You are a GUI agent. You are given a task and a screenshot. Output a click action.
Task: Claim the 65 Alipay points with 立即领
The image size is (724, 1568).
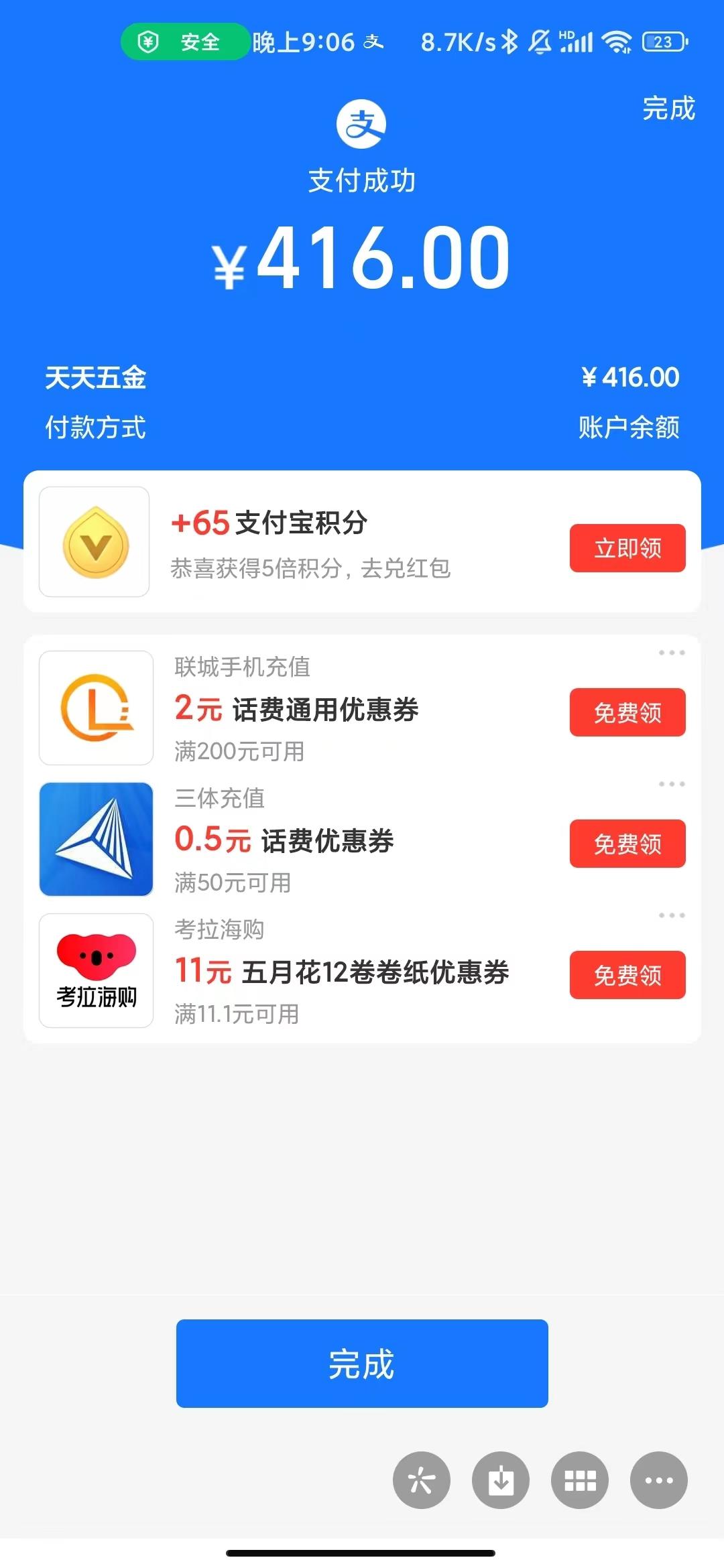coord(627,548)
